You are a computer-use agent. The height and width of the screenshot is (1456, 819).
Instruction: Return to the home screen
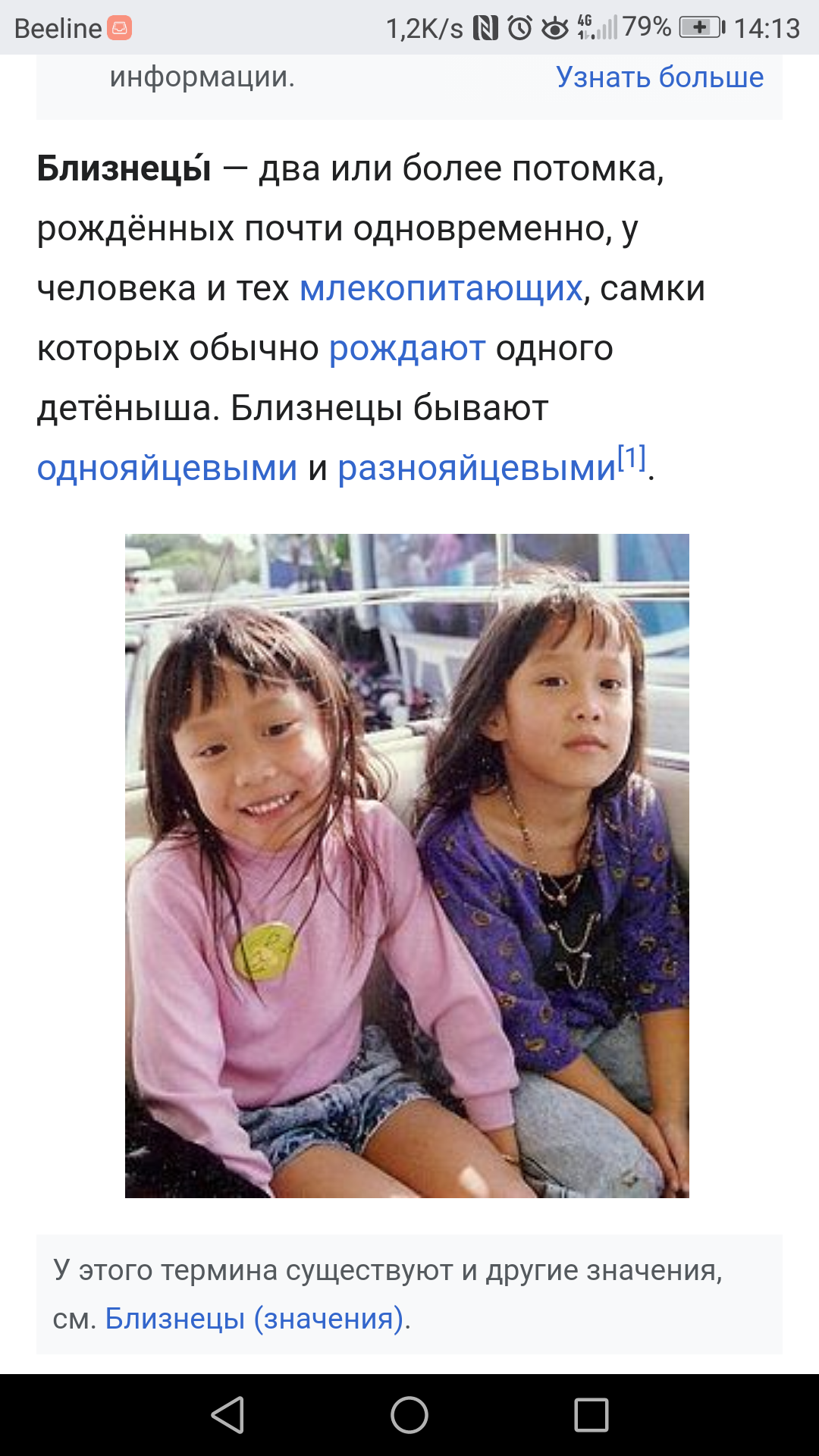click(x=409, y=1415)
